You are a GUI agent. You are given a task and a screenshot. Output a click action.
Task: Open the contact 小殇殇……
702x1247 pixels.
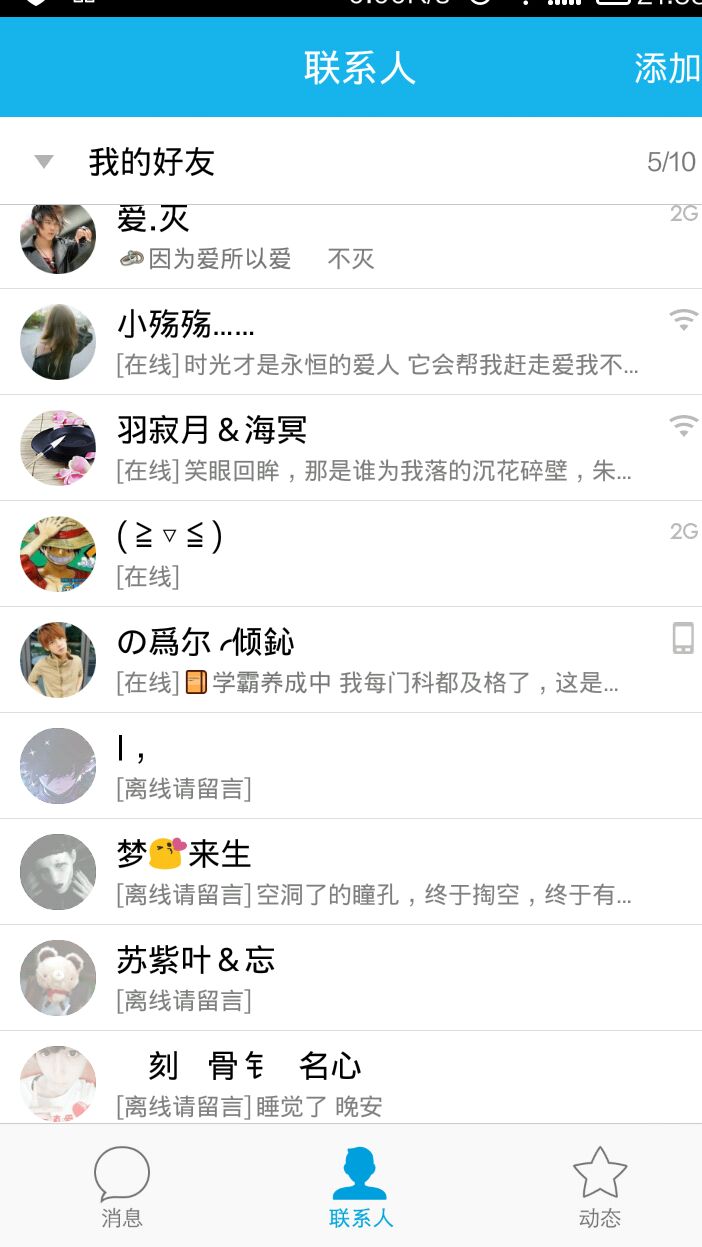pos(350,342)
